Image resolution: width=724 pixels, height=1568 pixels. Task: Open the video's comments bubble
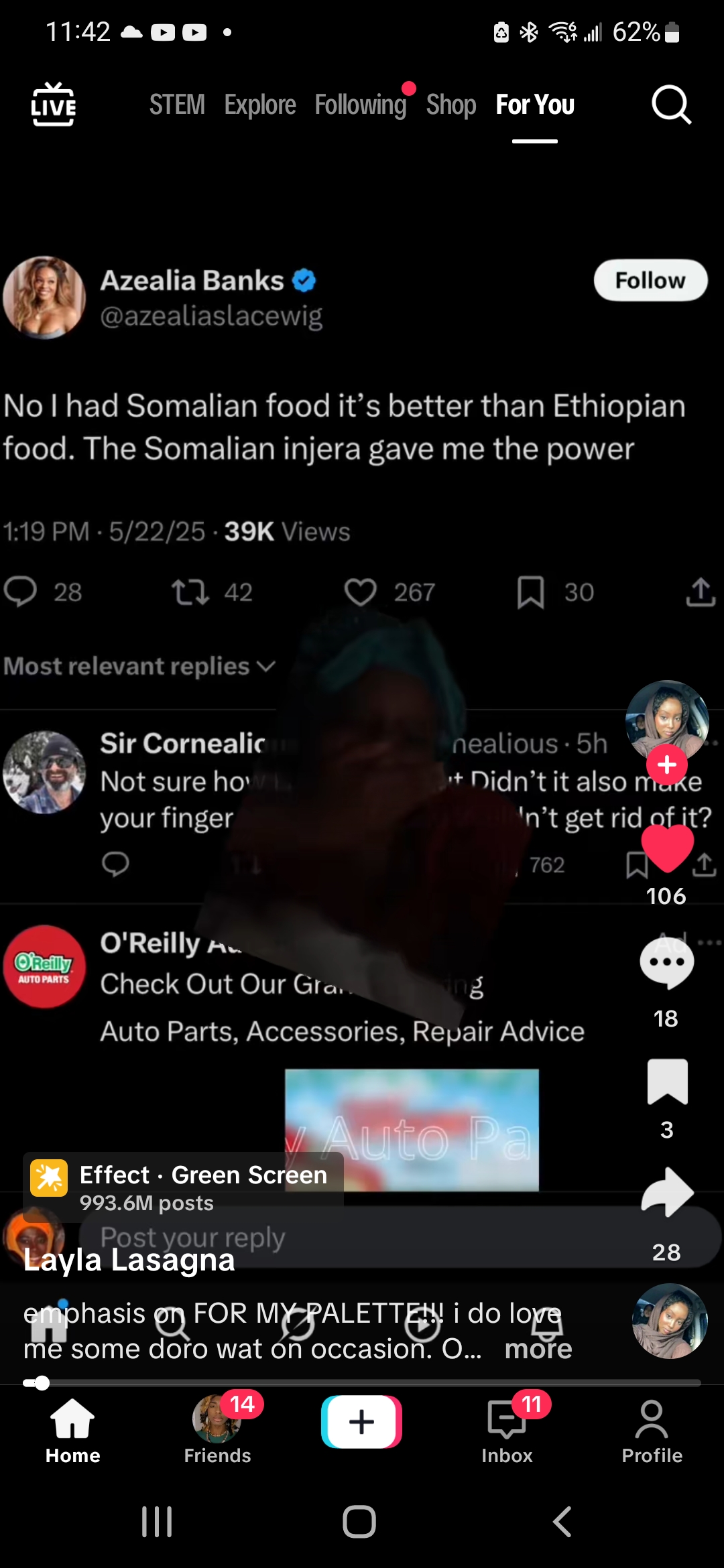[x=666, y=962]
